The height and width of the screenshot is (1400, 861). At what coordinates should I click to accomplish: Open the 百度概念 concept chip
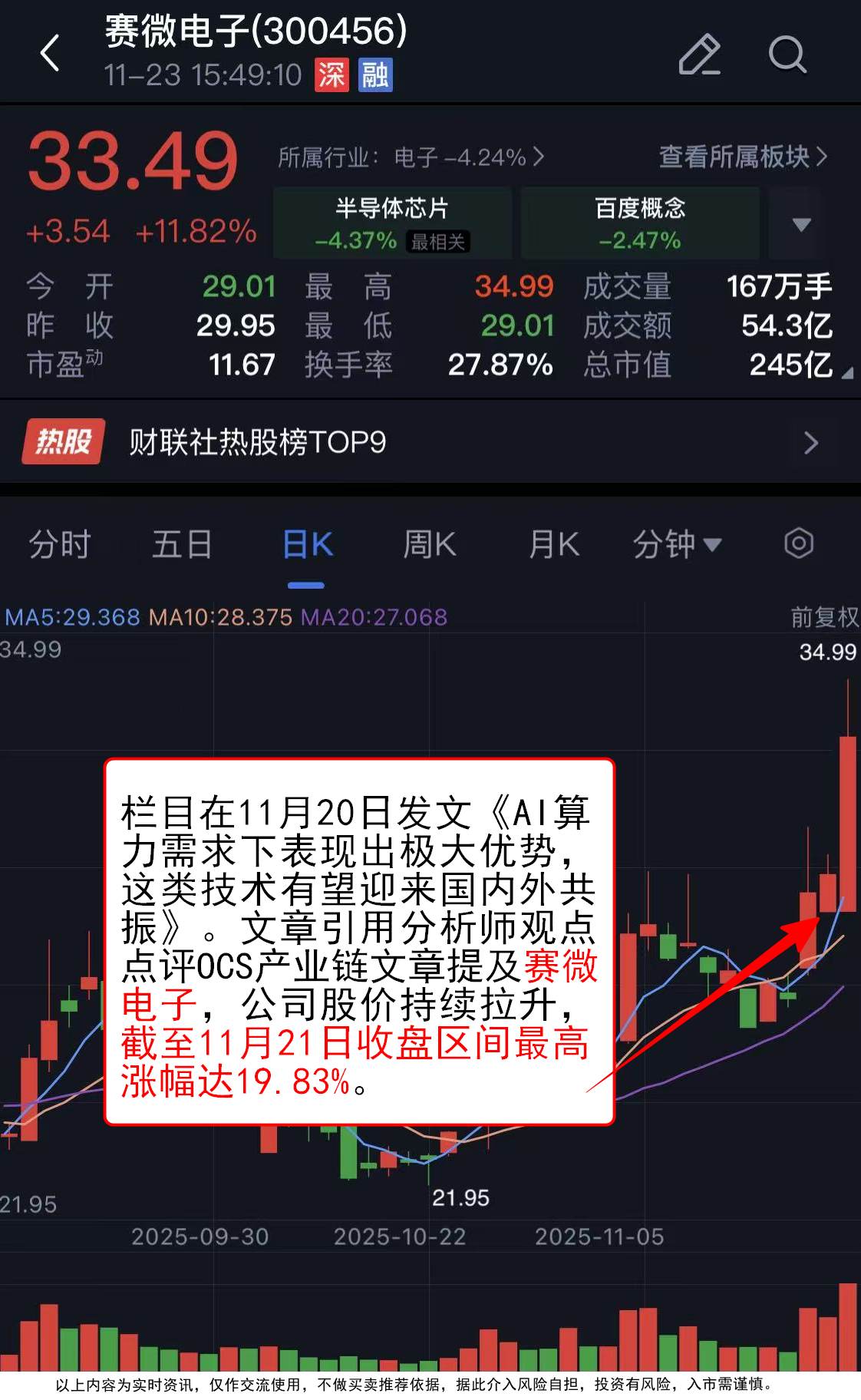pyautogui.click(x=639, y=223)
